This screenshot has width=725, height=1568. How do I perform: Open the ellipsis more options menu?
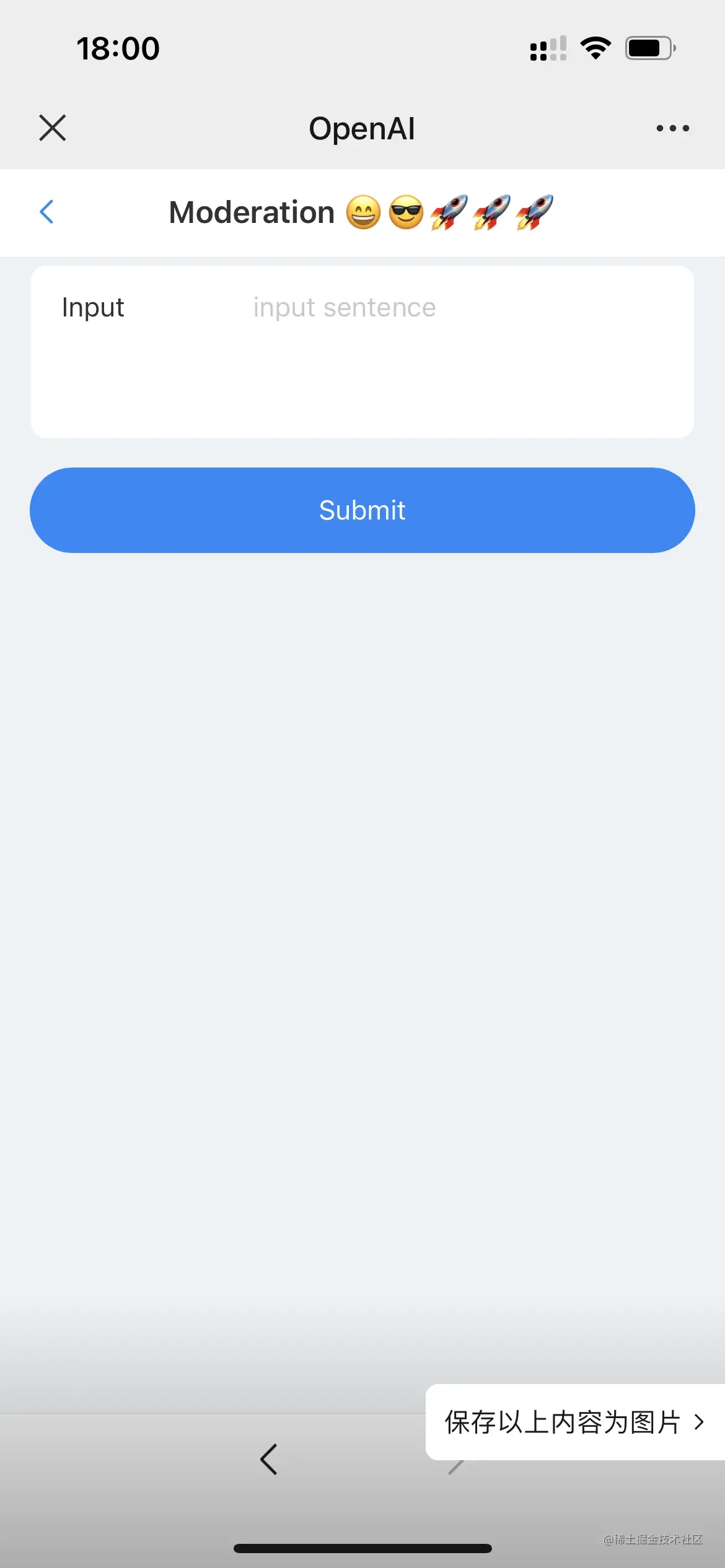[x=672, y=128]
